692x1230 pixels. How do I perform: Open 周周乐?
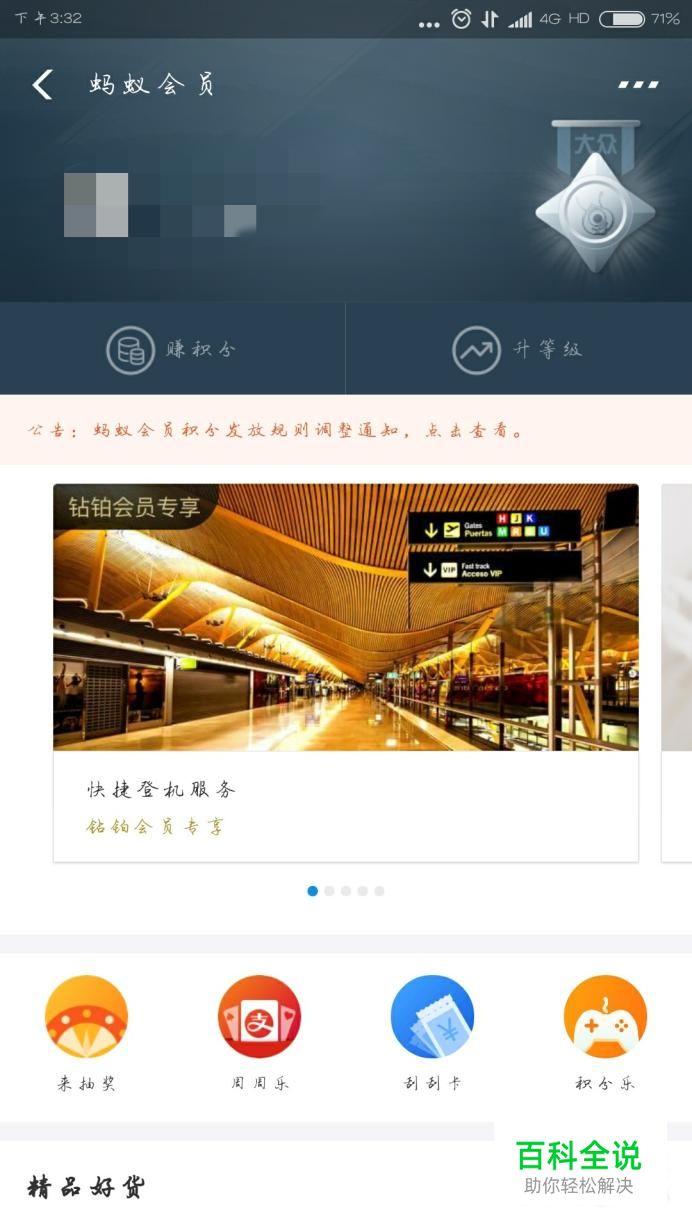point(260,1032)
